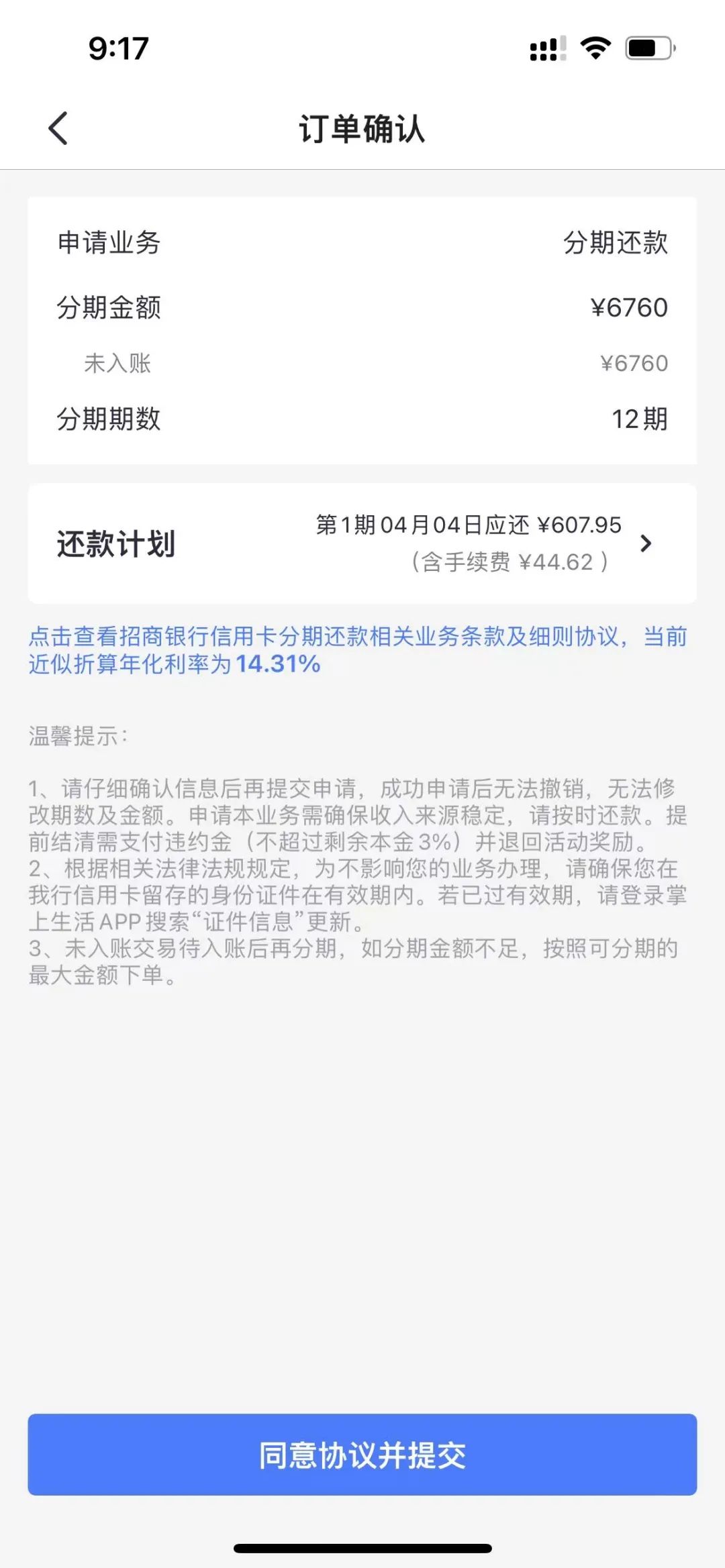Tap 同意协议并提交 to submit the order
This screenshot has height=1568, width=725.
pyautogui.click(x=362, y=1455)
